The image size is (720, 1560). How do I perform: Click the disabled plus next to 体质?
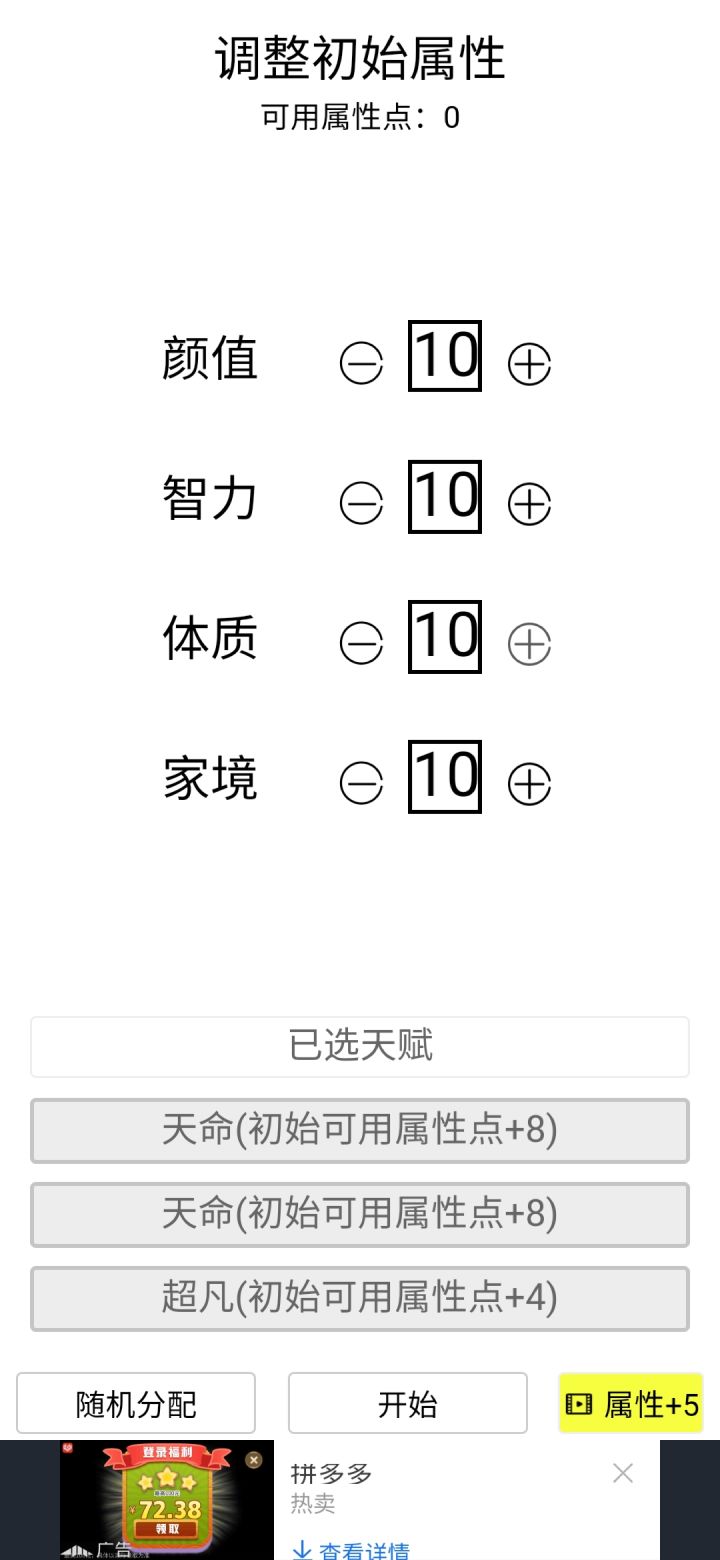point(530,641)
